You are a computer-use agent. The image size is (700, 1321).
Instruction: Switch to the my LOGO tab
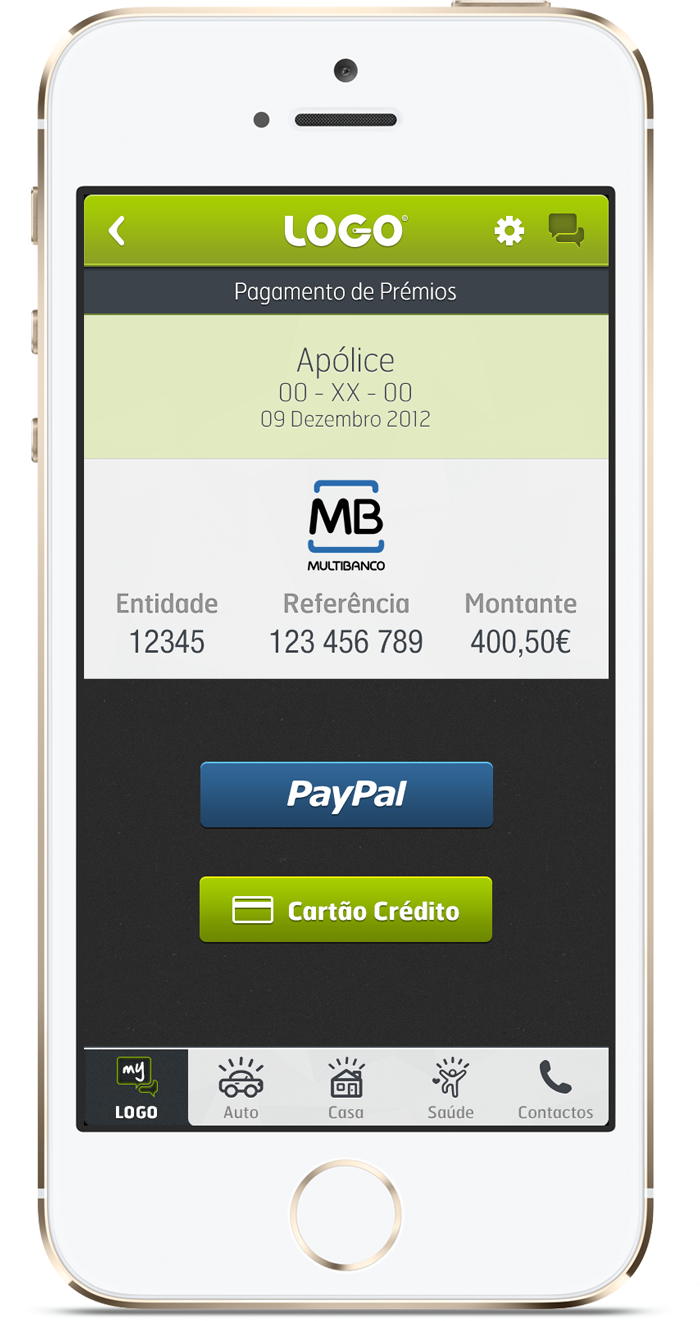click(x=136, y=1087)
